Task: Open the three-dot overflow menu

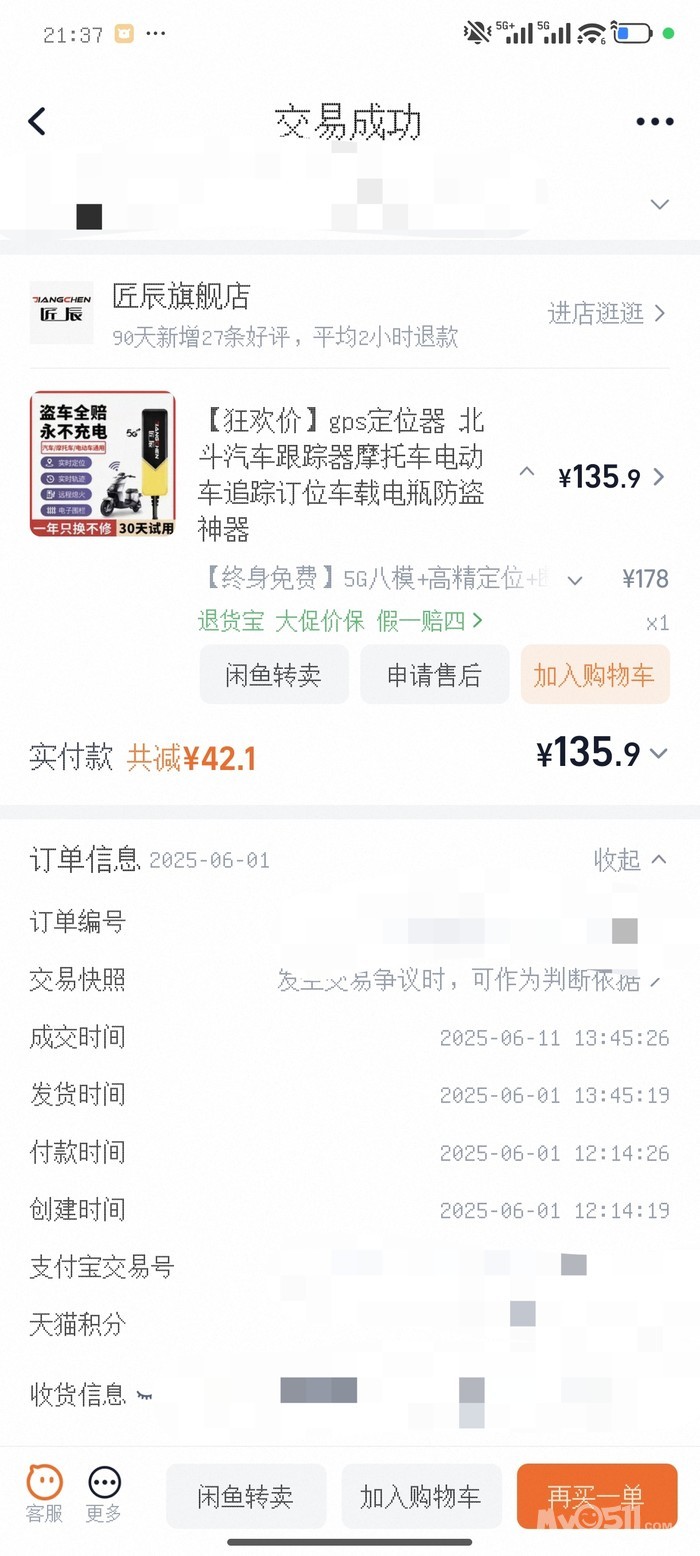Action: [x=654, y=122]
